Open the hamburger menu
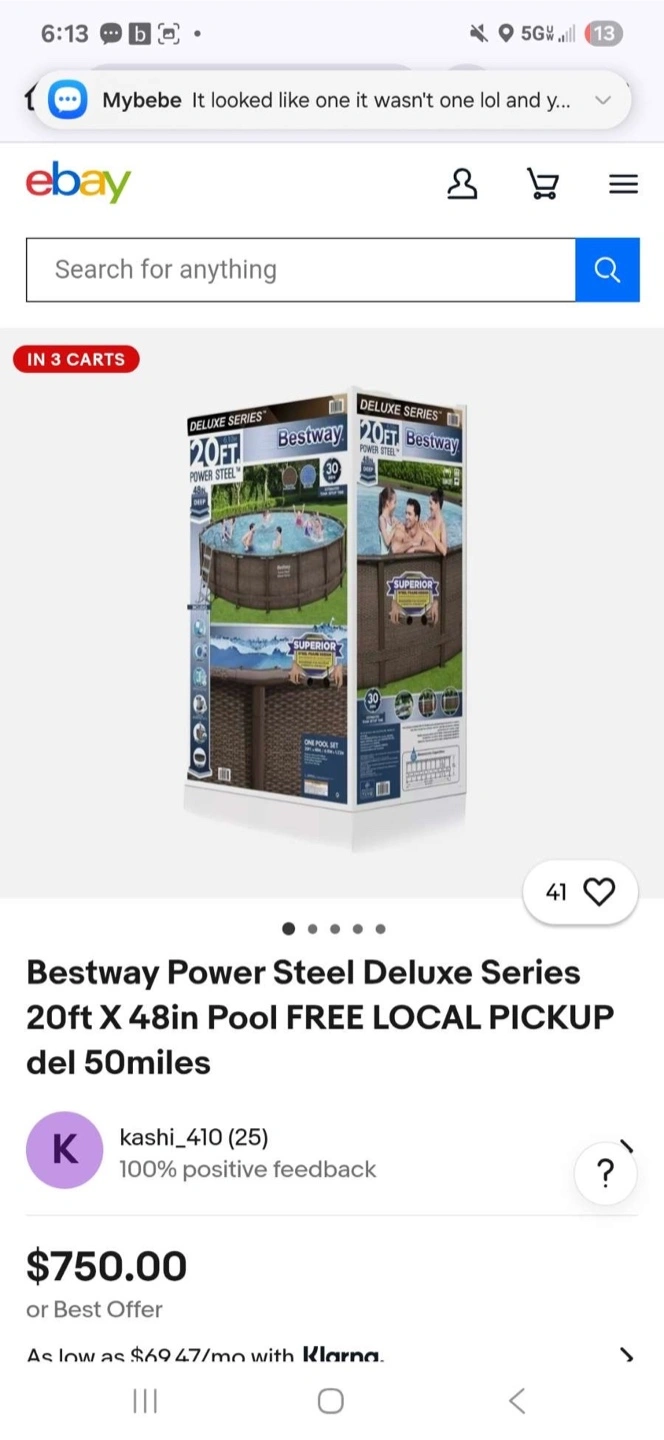 [623, 184]
